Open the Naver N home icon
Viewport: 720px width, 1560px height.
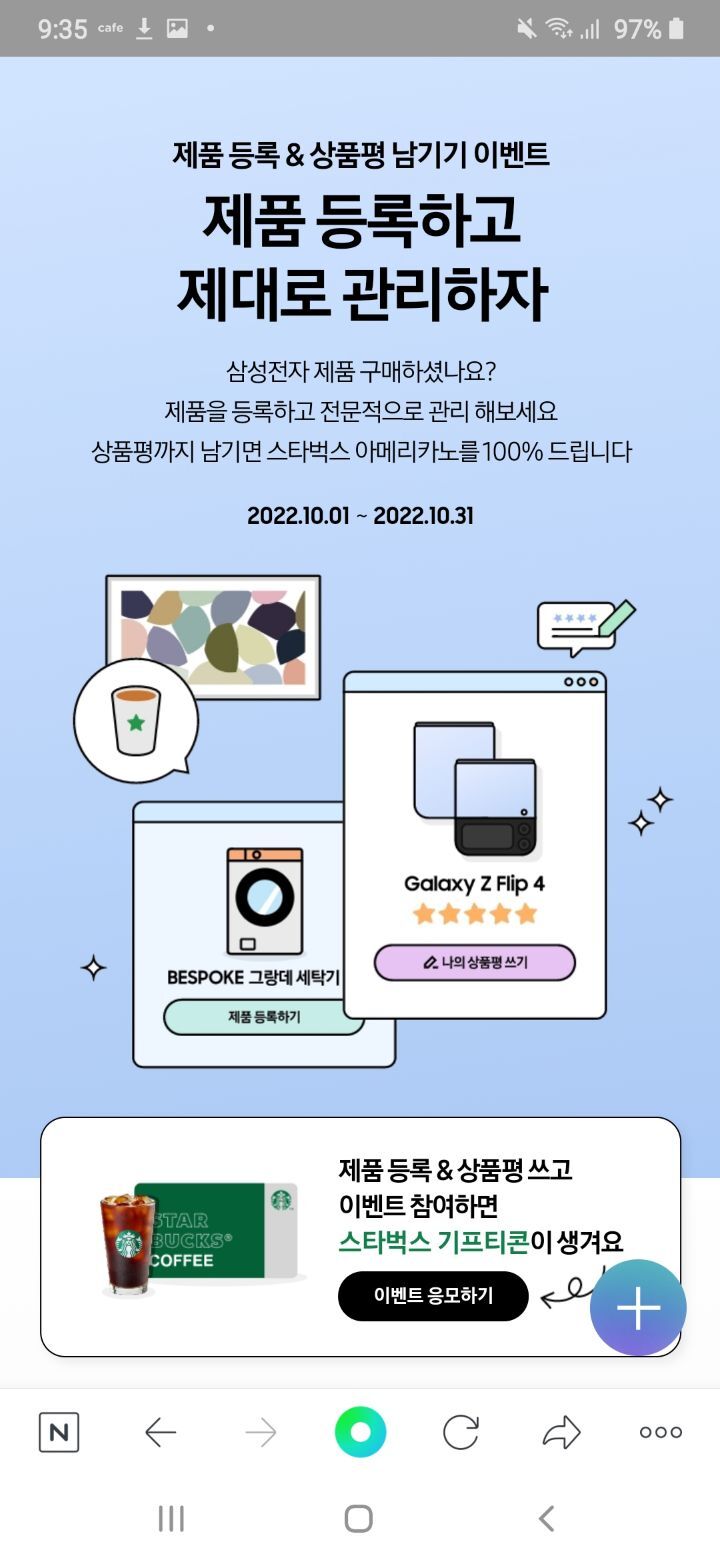tap(59, 1433)
